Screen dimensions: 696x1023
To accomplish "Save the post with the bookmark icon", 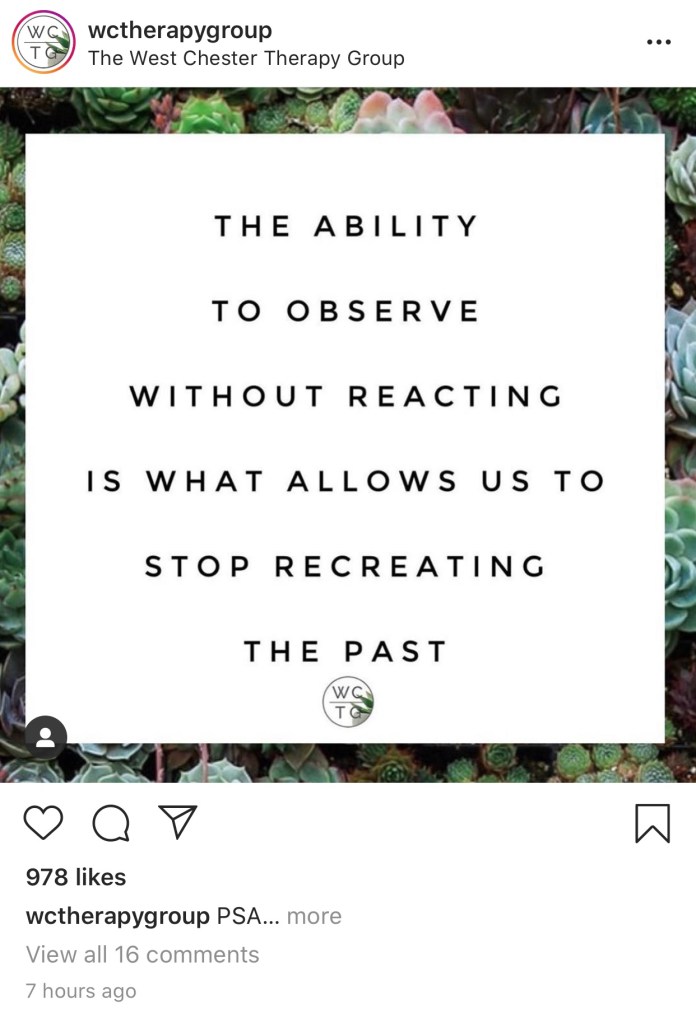I will [652, 823].
